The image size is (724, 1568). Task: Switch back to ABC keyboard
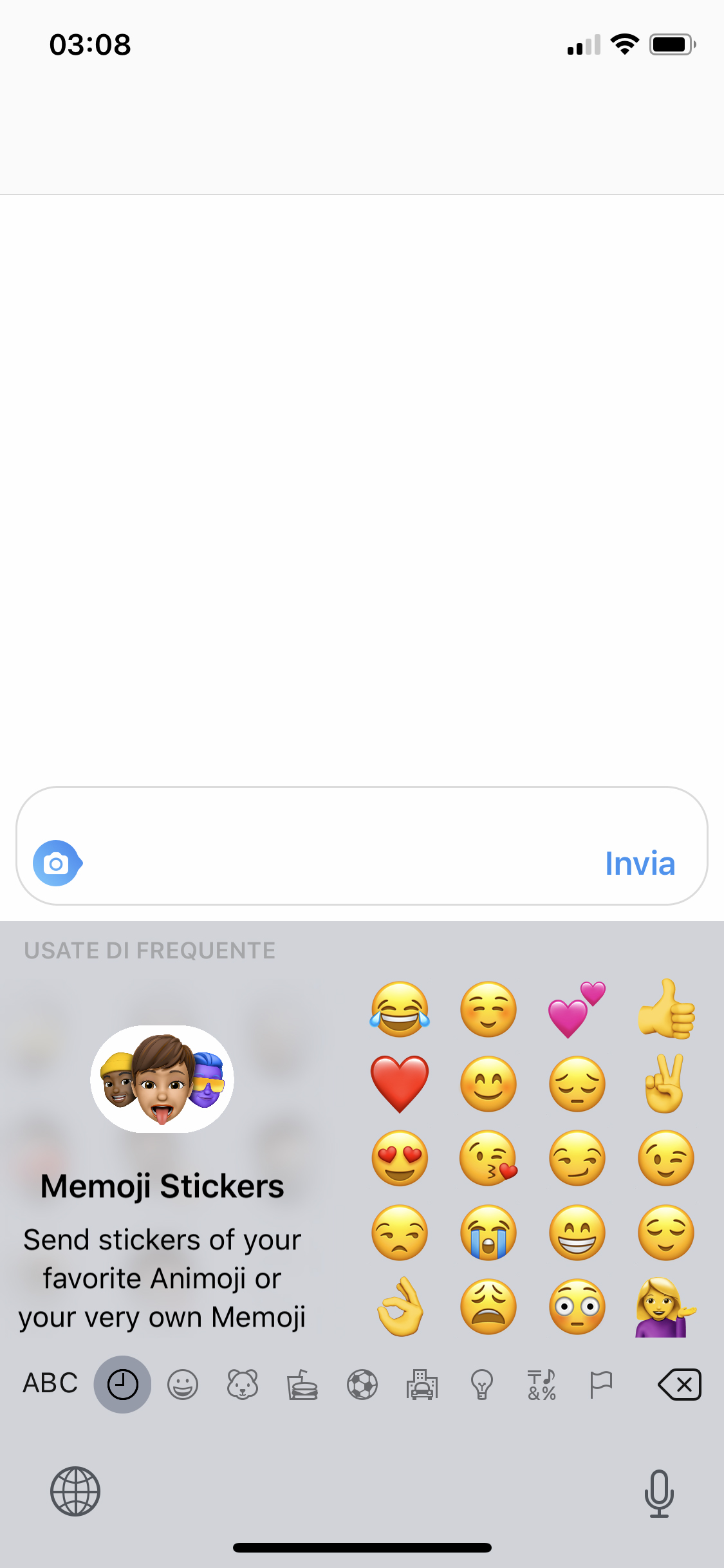click(50, 1383)
